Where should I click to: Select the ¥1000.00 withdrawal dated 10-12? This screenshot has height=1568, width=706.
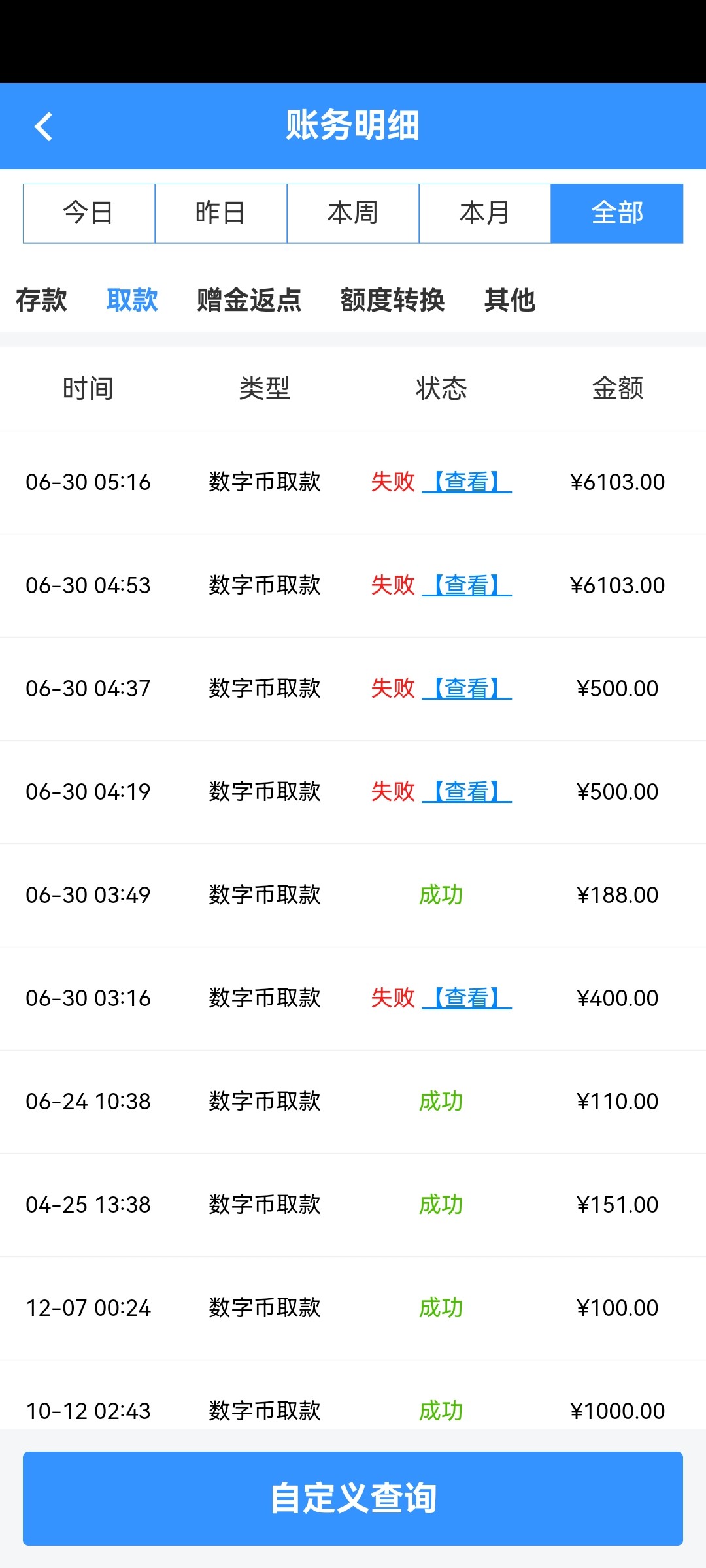353,1411
